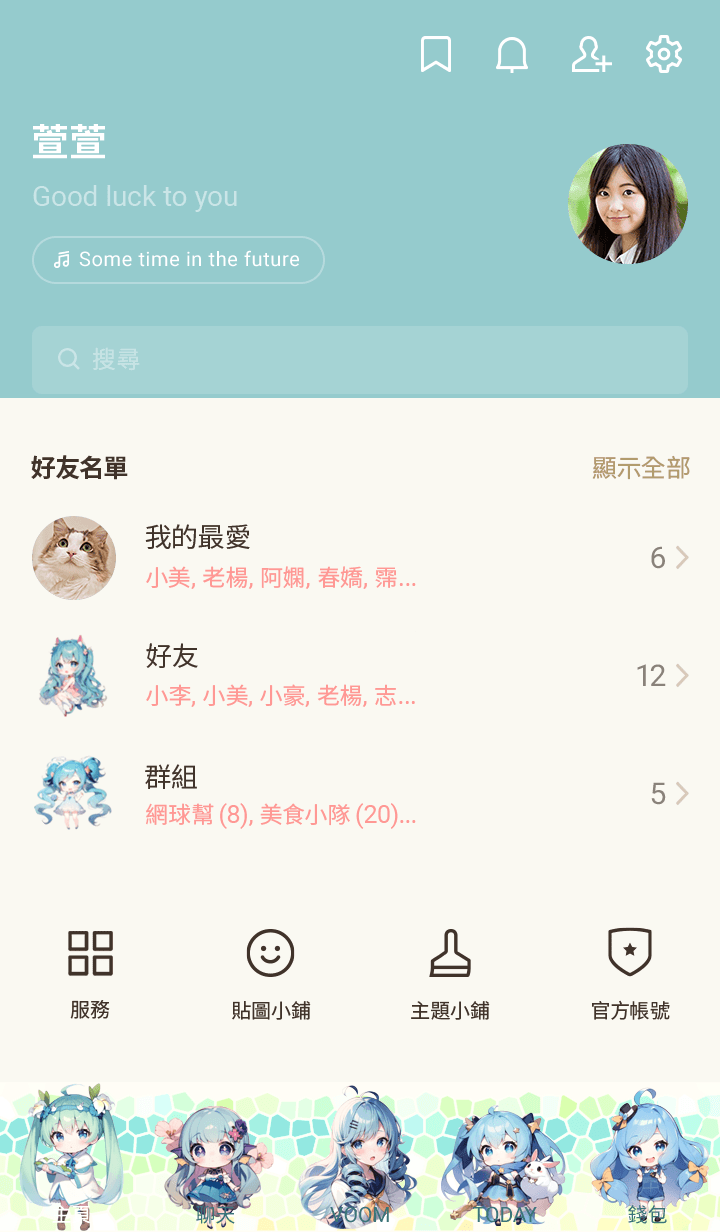Open the bookmark (Keep) icon
This screenshot has width=720, height=1232.
[435, 54]
